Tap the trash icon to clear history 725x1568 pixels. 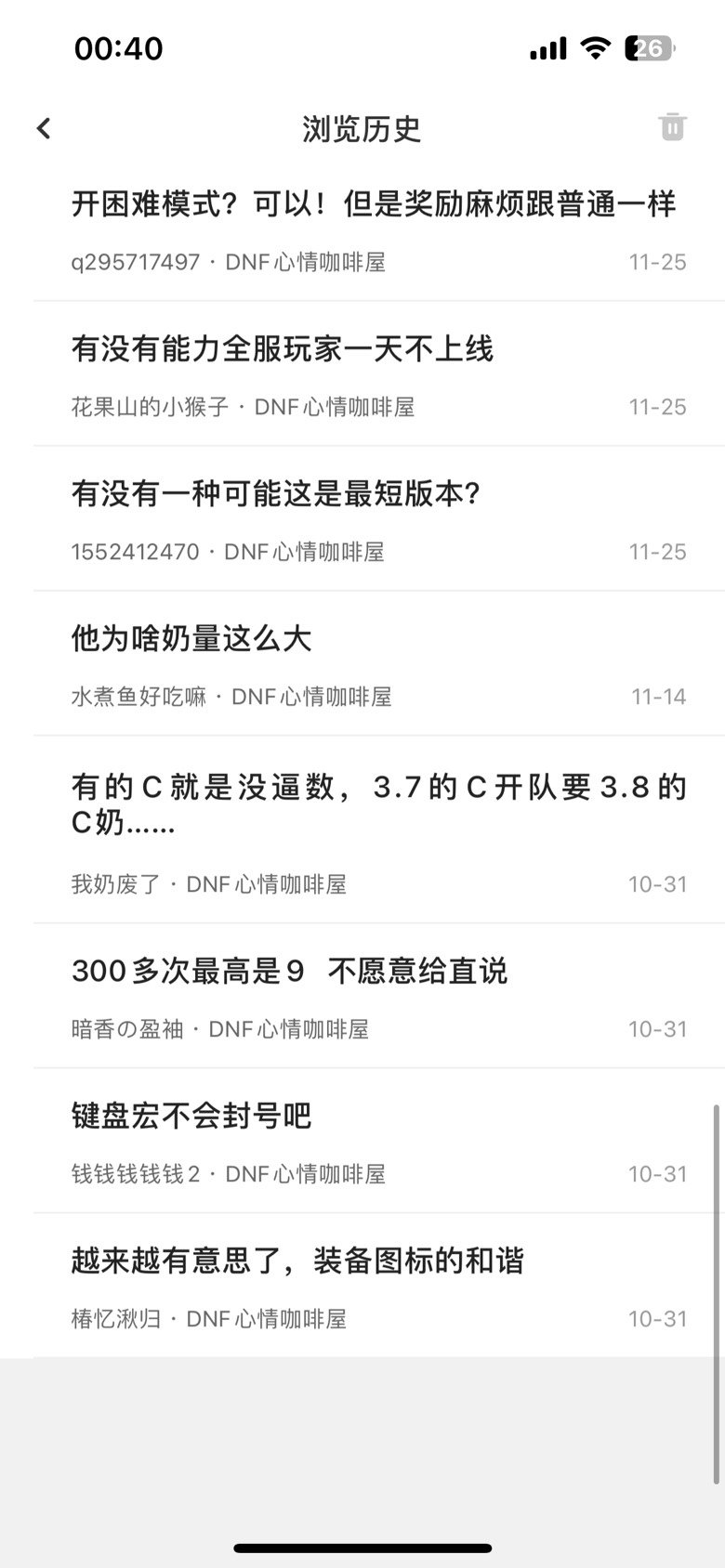click(x=672, y=127)
